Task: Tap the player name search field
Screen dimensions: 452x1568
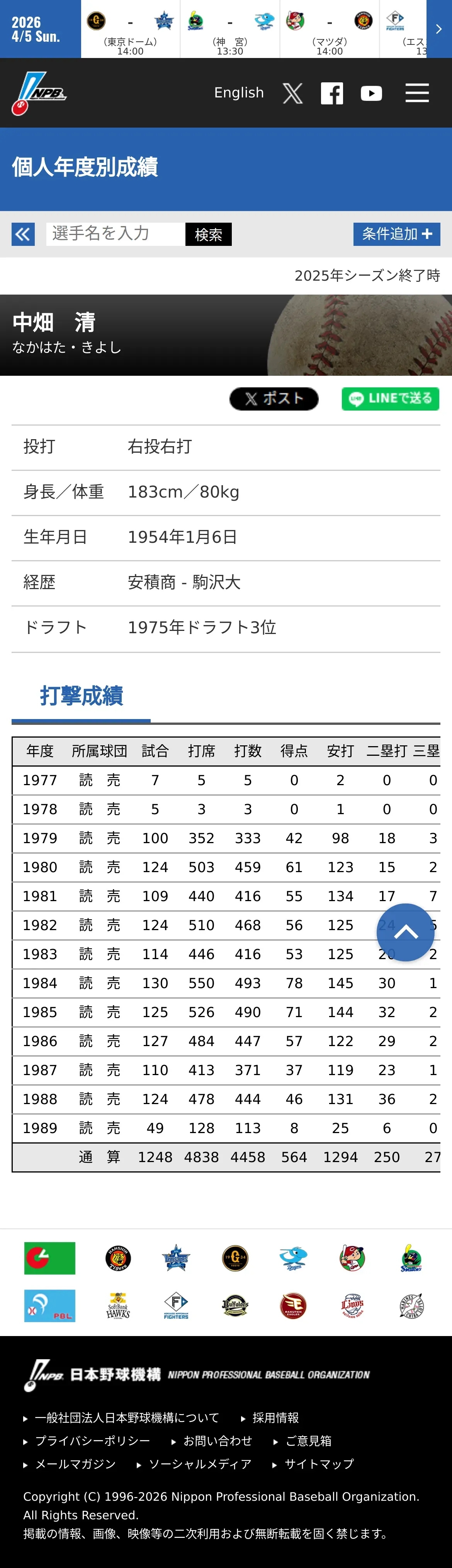Action: [x=116, y=234]
